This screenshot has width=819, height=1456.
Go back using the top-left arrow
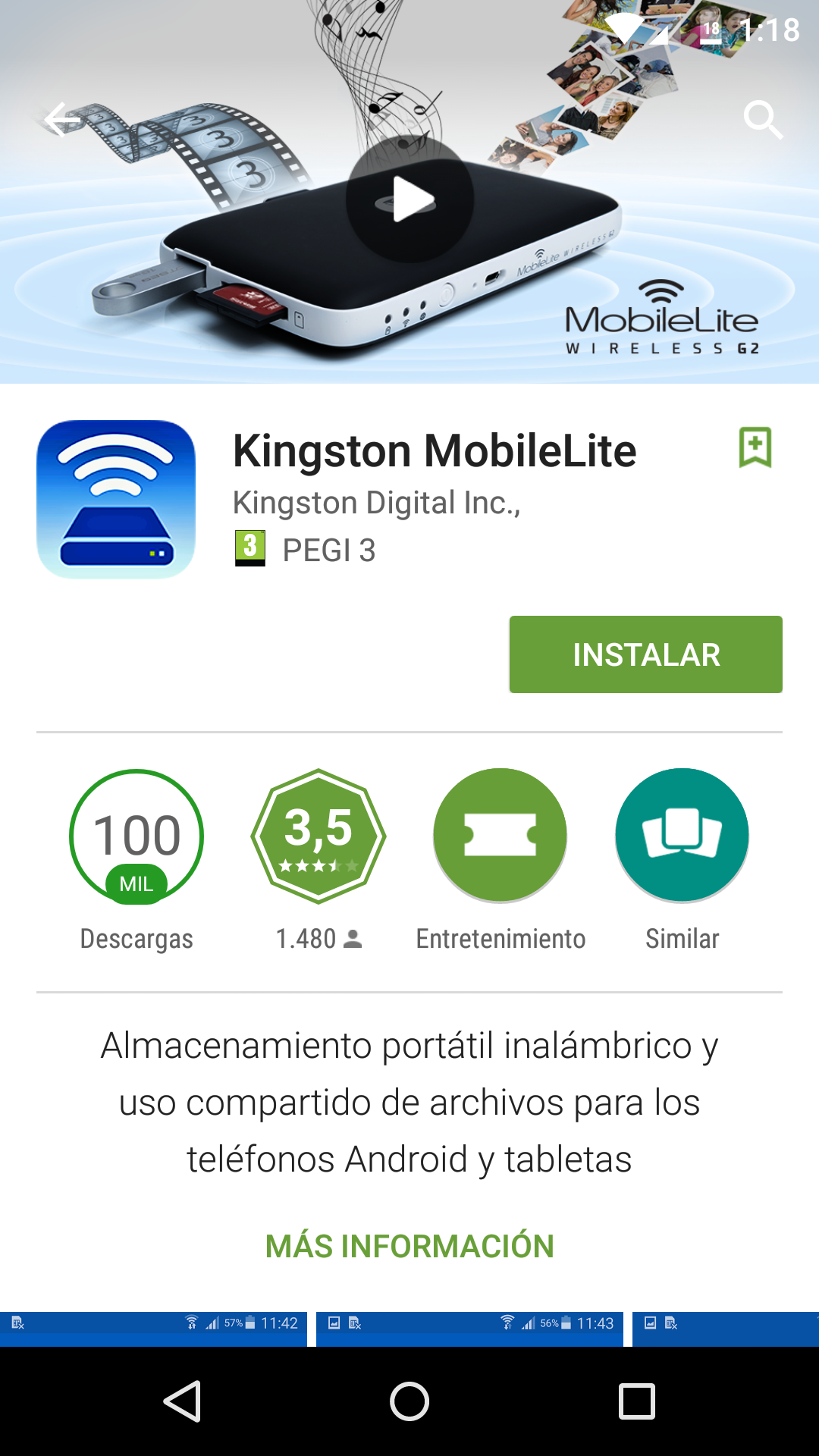pos(62,120)
